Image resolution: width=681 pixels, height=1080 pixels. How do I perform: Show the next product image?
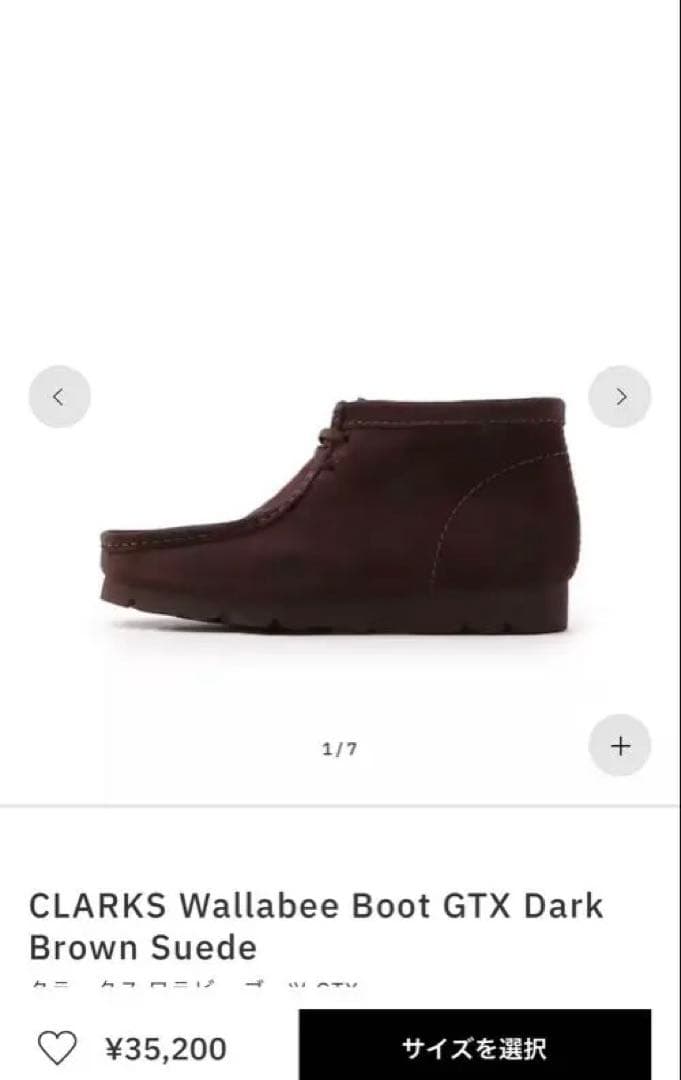(620, 397)
